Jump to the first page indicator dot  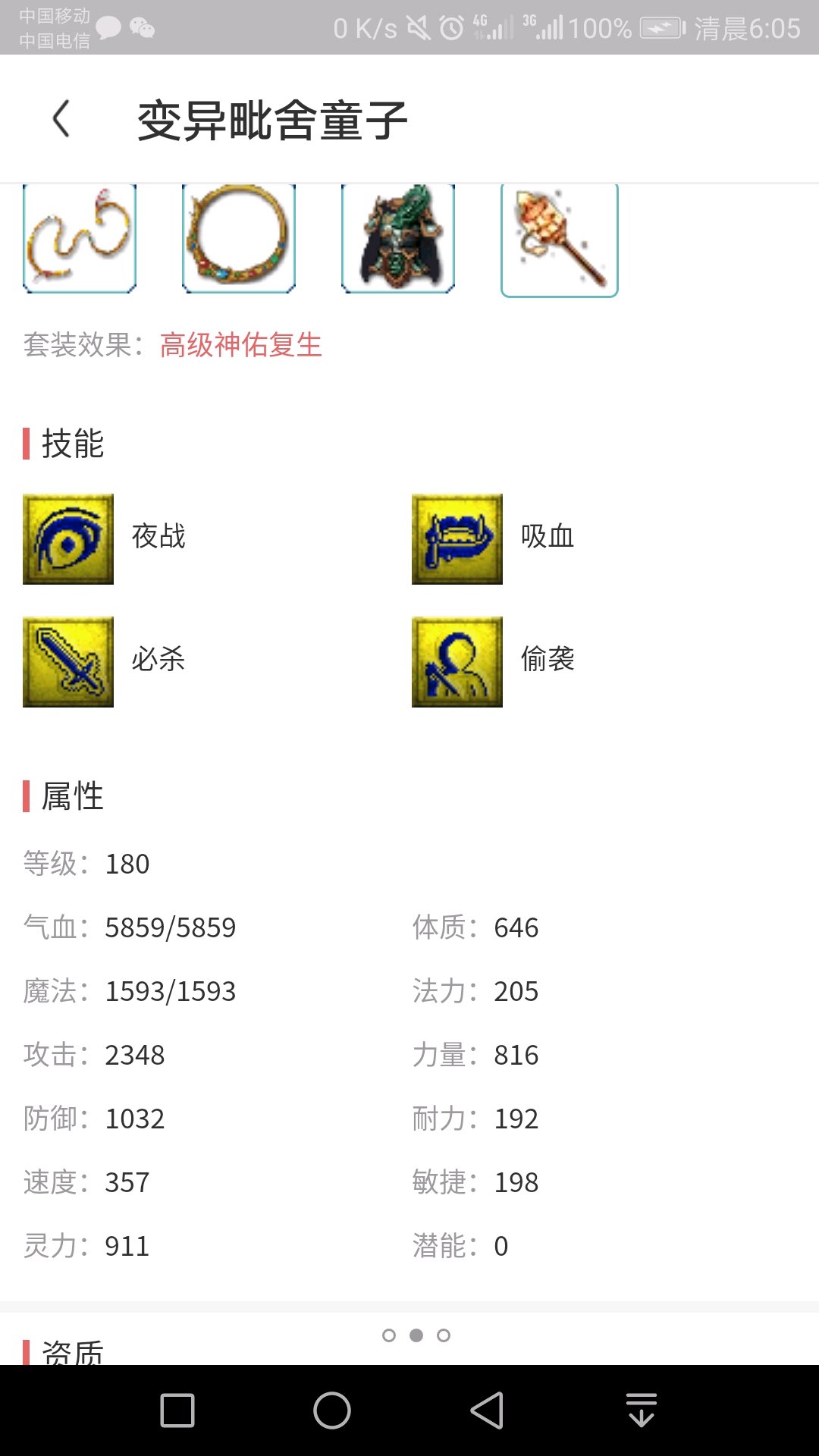pyautogui.click(x=389, y=1335)
